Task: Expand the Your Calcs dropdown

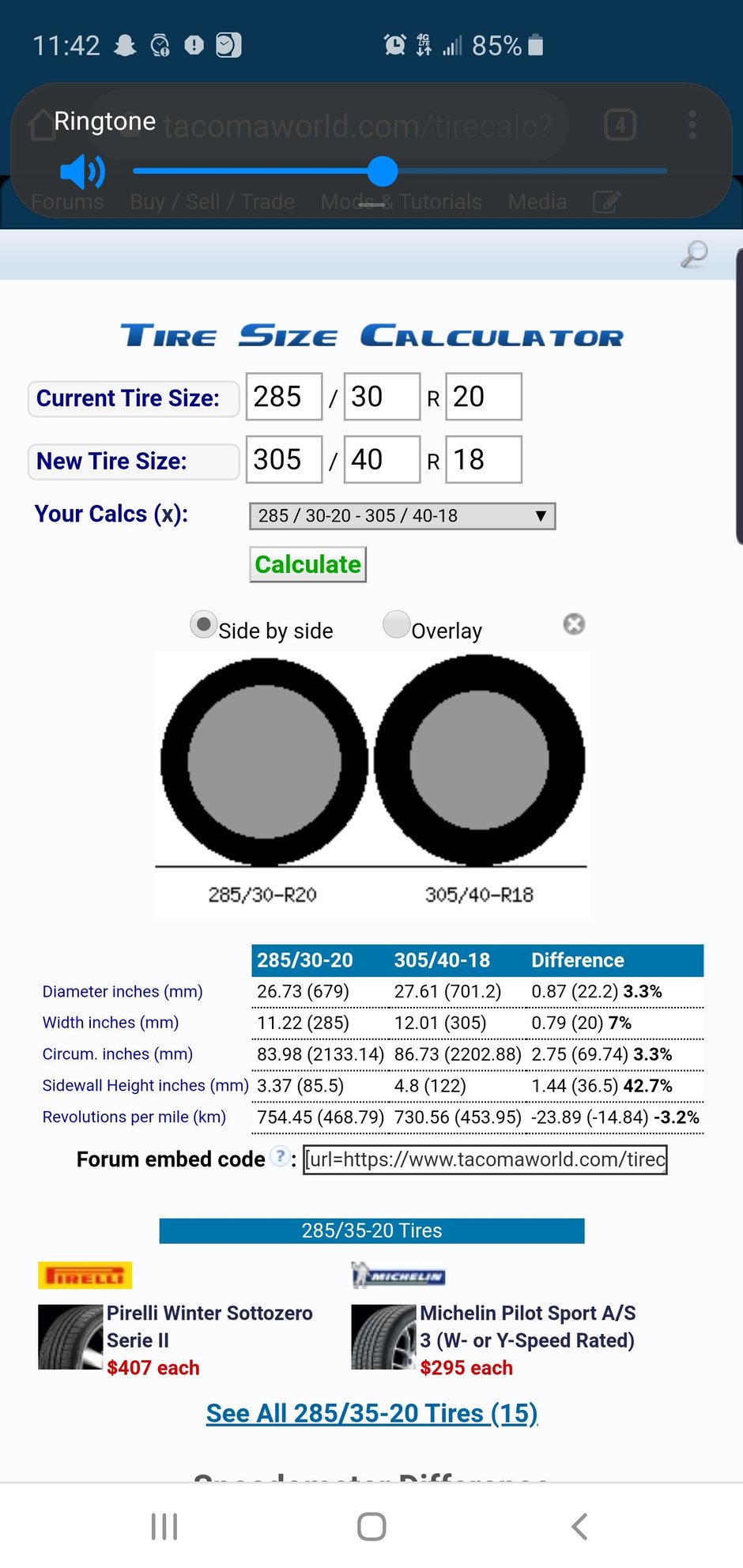Action: point(402,516)
